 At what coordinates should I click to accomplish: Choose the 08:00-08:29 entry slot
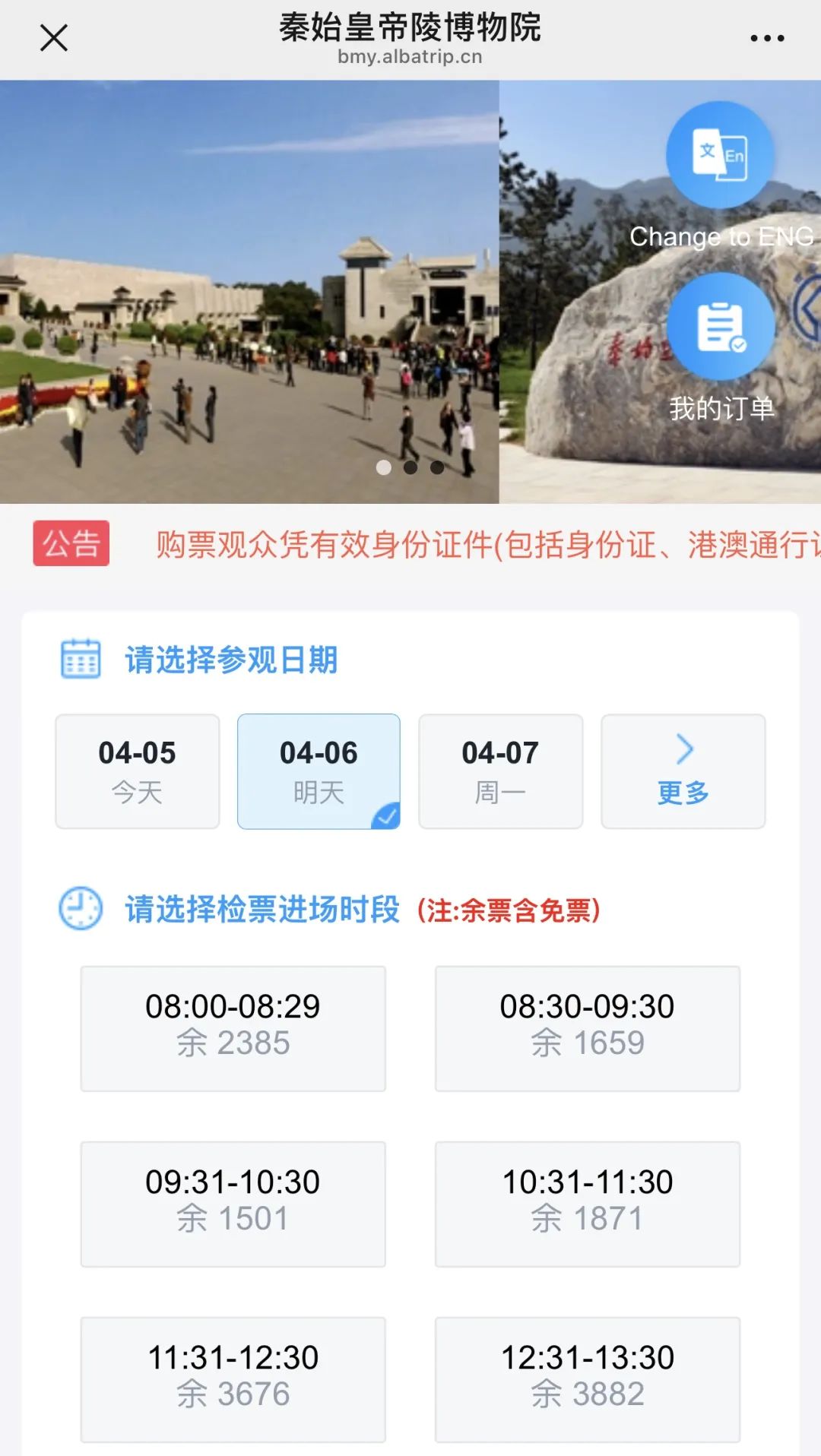coord(233,1027)
